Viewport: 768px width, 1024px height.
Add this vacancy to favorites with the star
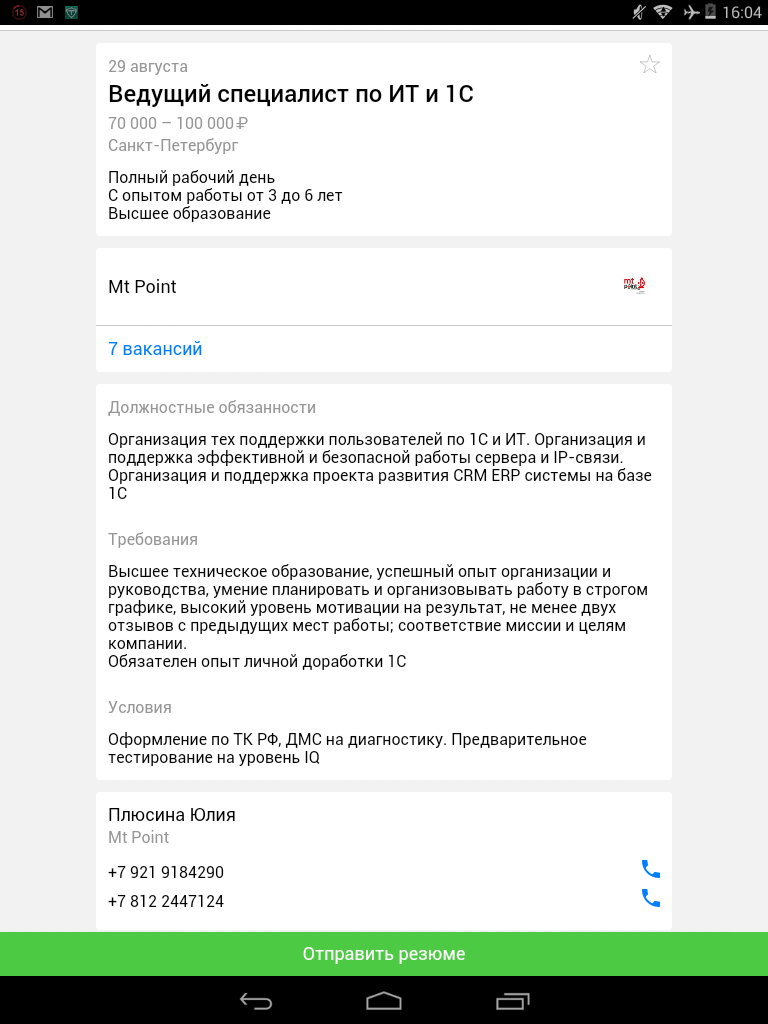point(649,66)
